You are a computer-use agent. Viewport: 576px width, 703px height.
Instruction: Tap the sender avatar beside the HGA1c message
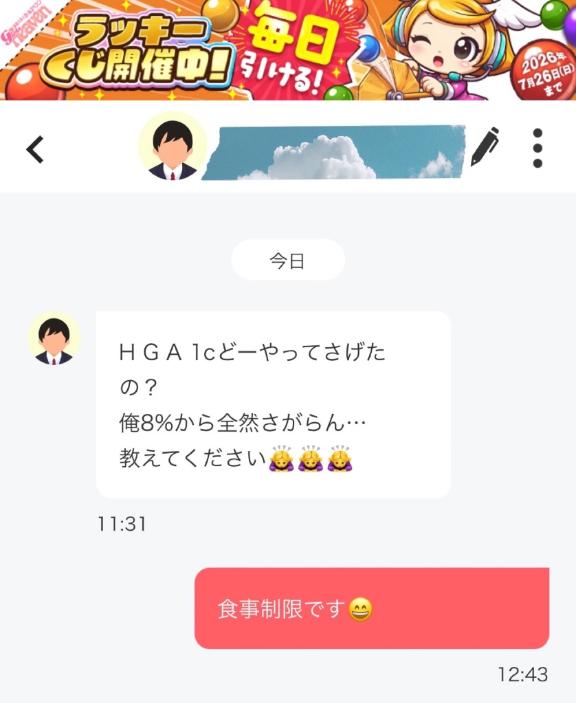pyautogui.click(x=54, y=339)
